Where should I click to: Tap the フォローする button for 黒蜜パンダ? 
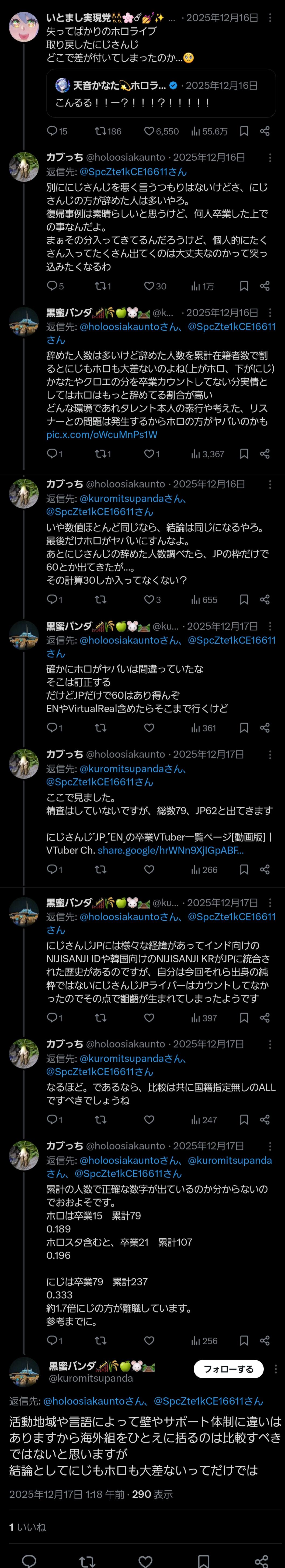228,1369
